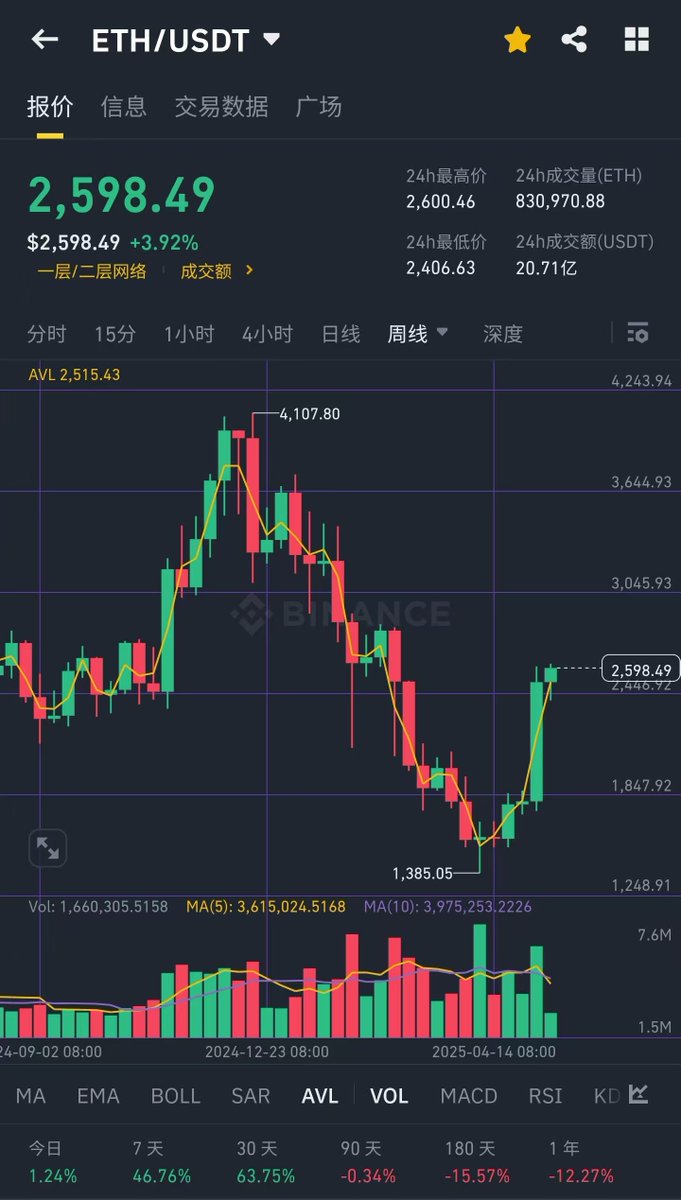The height and width of the screenshot is (1200, 681).
Task: Open the indicator settings chart icon
Action: (x=639, y=1094)
